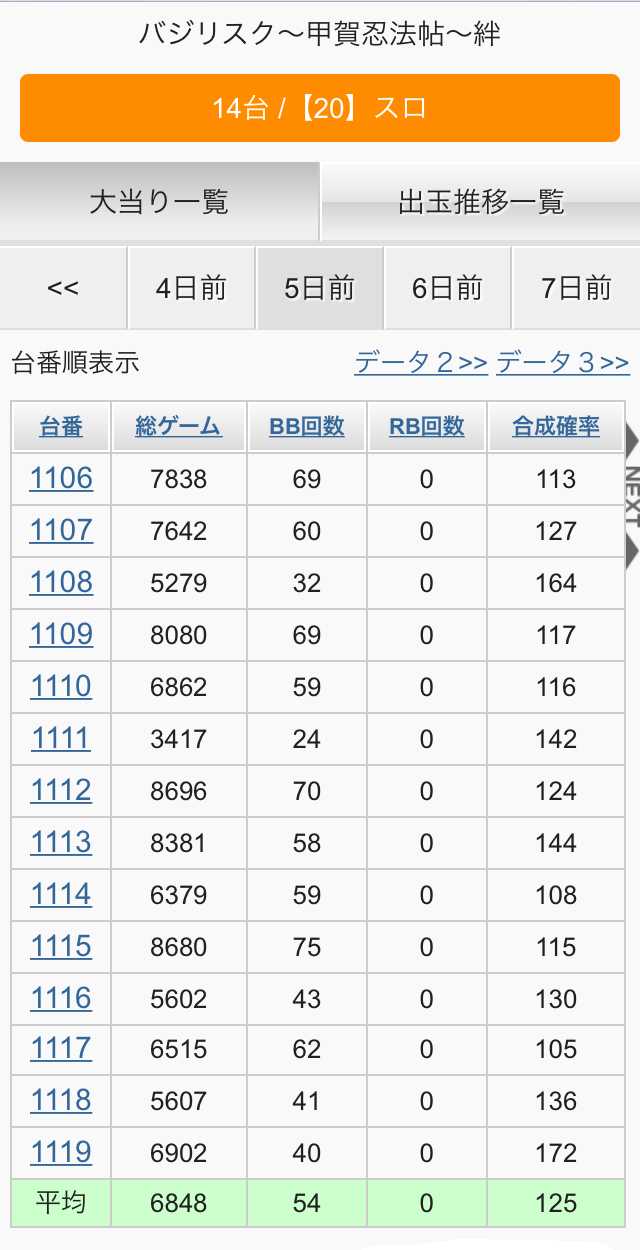Show data from 4日前
Image resolution: width=640 pixels, height=1250 pixels.
click(192, 288)
